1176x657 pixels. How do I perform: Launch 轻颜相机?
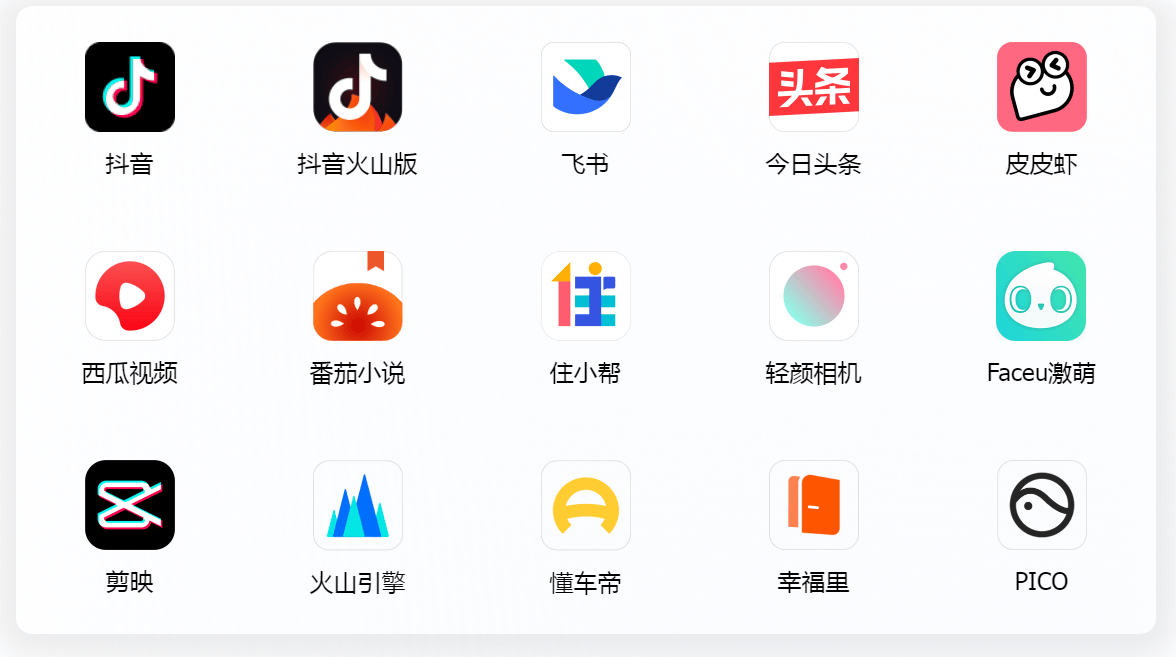[814, 296]
